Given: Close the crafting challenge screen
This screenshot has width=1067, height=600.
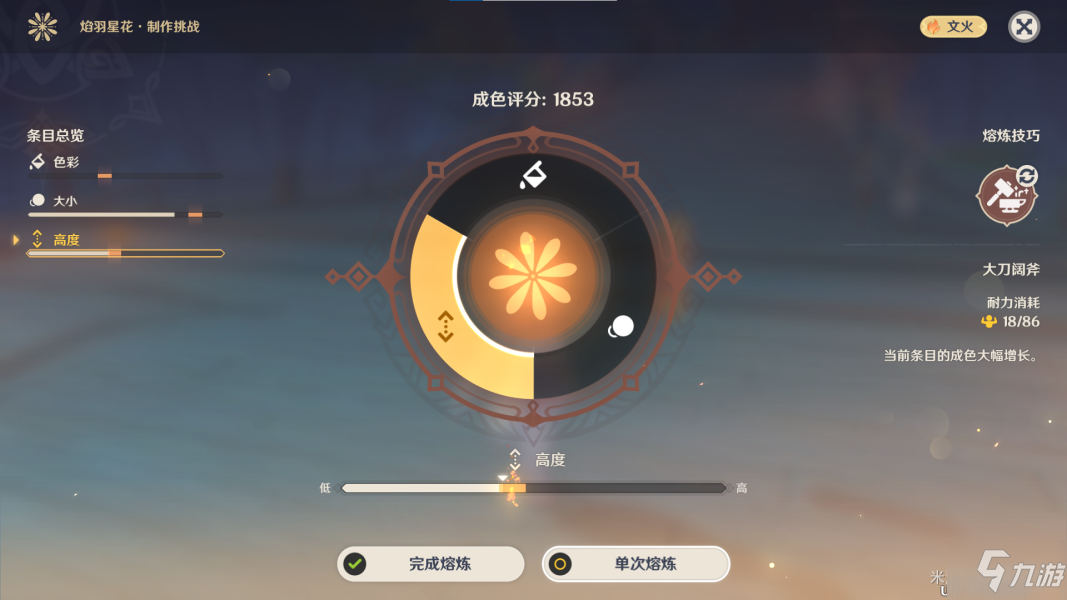Looking at the screenshot, I should tap(1023, 27).
